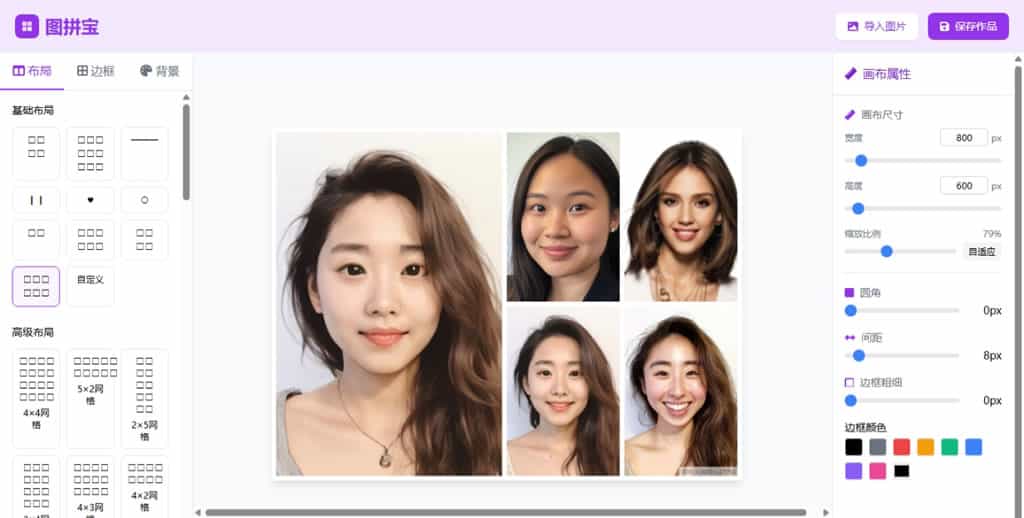The width and height of the screenshot is (1024, 518).
Task: Switch to the 边框 tab
Action: [x=95, y=71]
